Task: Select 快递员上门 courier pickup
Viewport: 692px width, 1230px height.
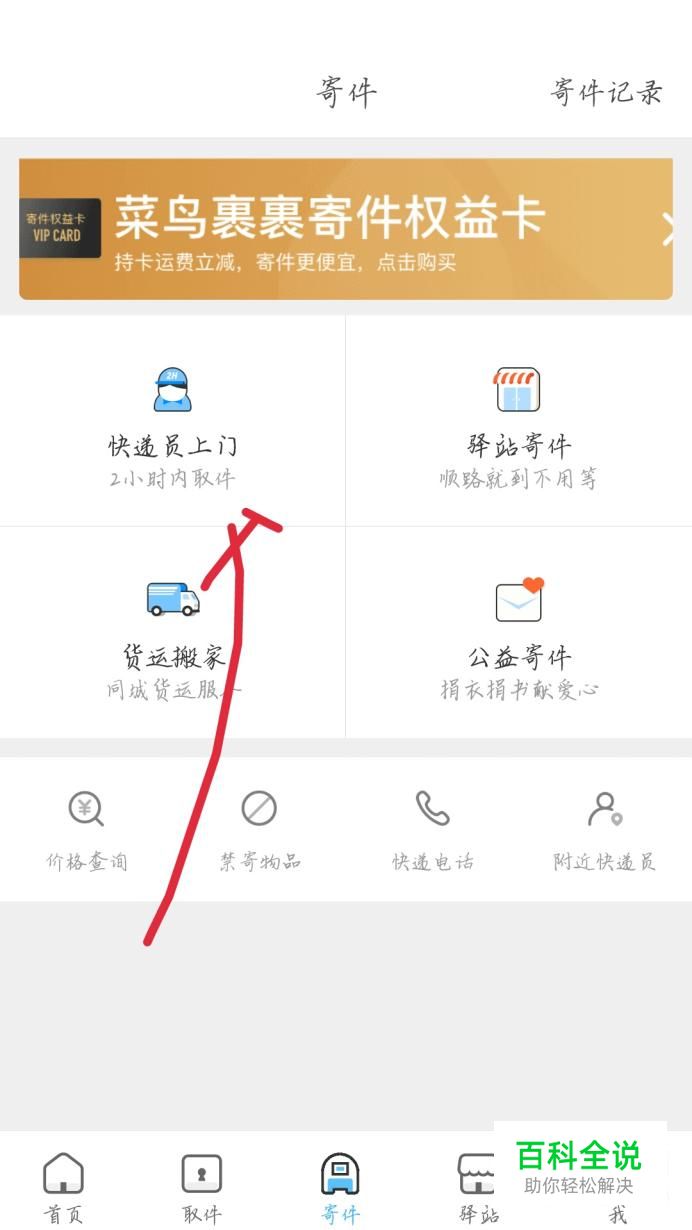Action: [173, 421]
